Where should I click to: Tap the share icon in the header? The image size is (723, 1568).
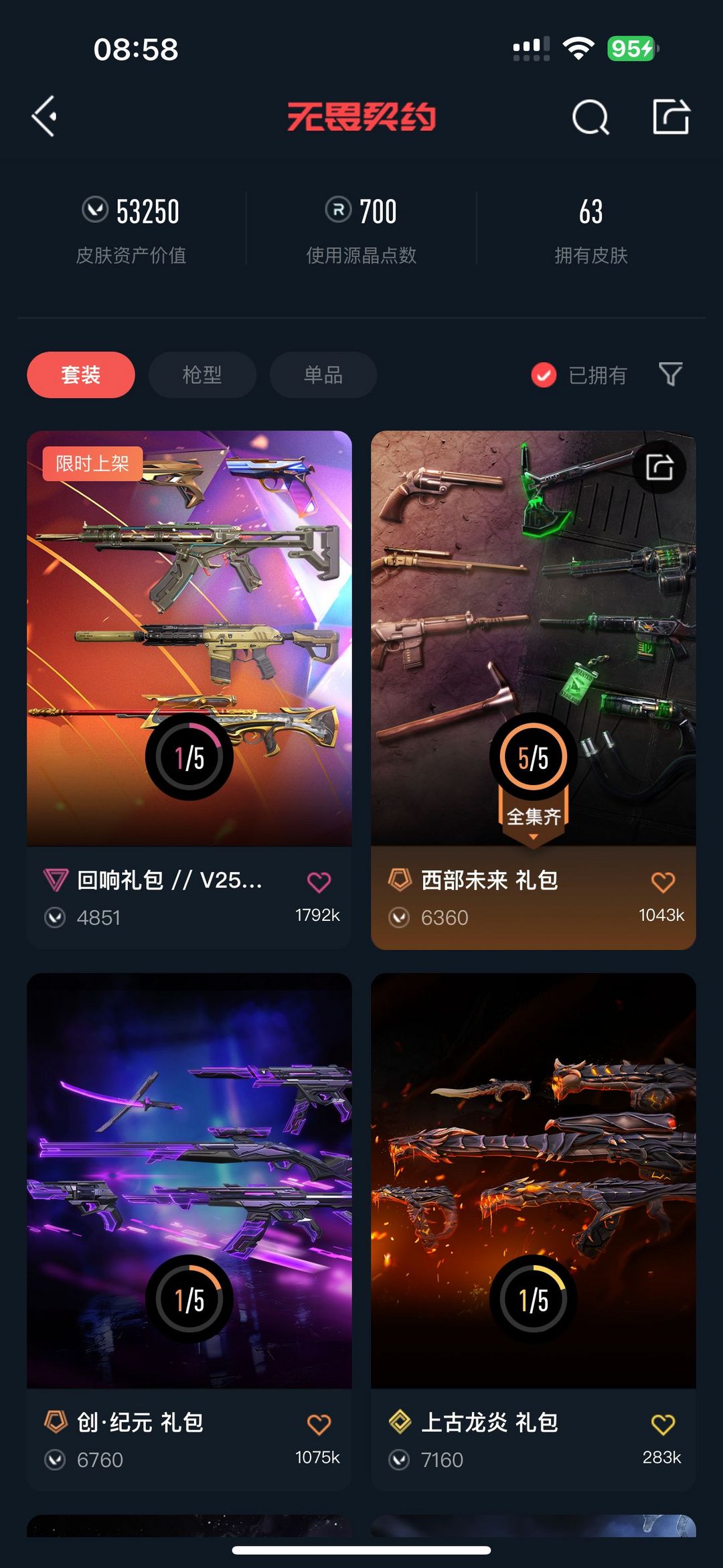click(x=671, y=117)
